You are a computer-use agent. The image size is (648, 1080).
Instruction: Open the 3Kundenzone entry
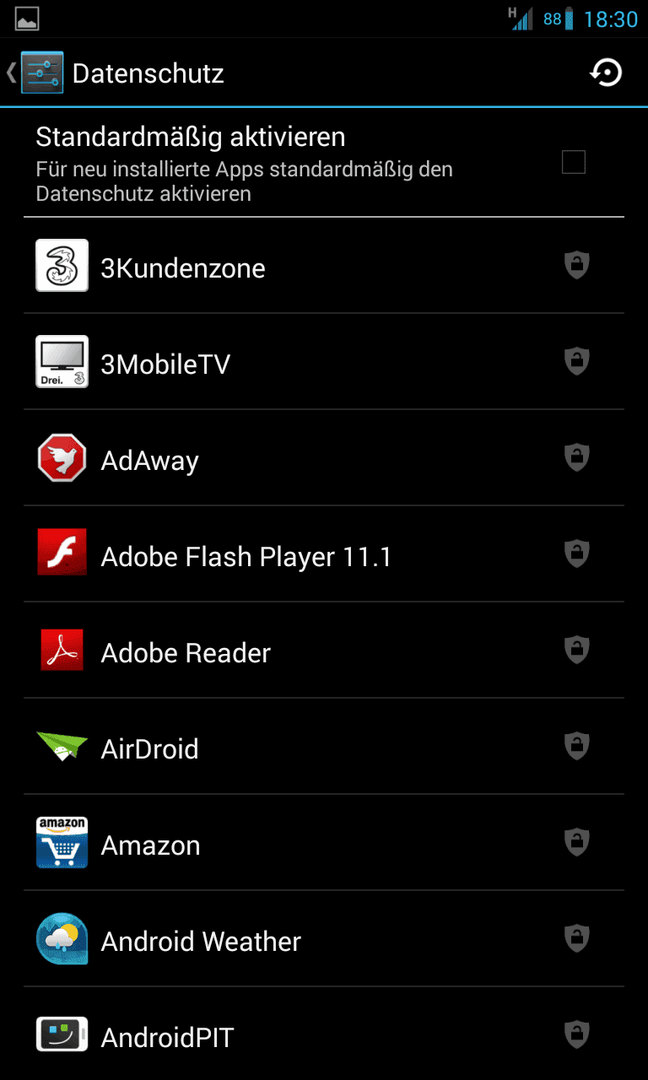[324, 265]
